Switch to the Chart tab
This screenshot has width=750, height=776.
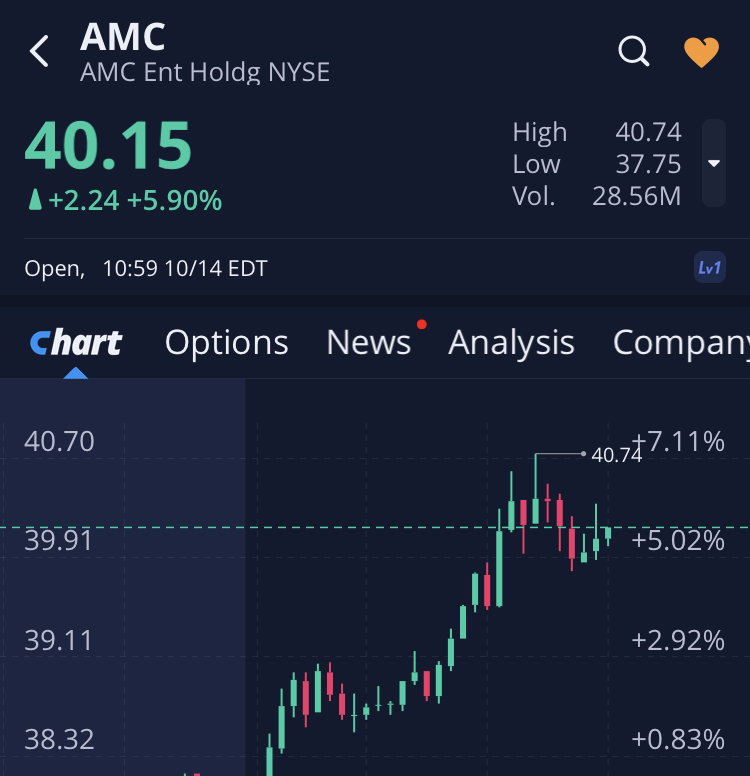[x=76, y=343]
